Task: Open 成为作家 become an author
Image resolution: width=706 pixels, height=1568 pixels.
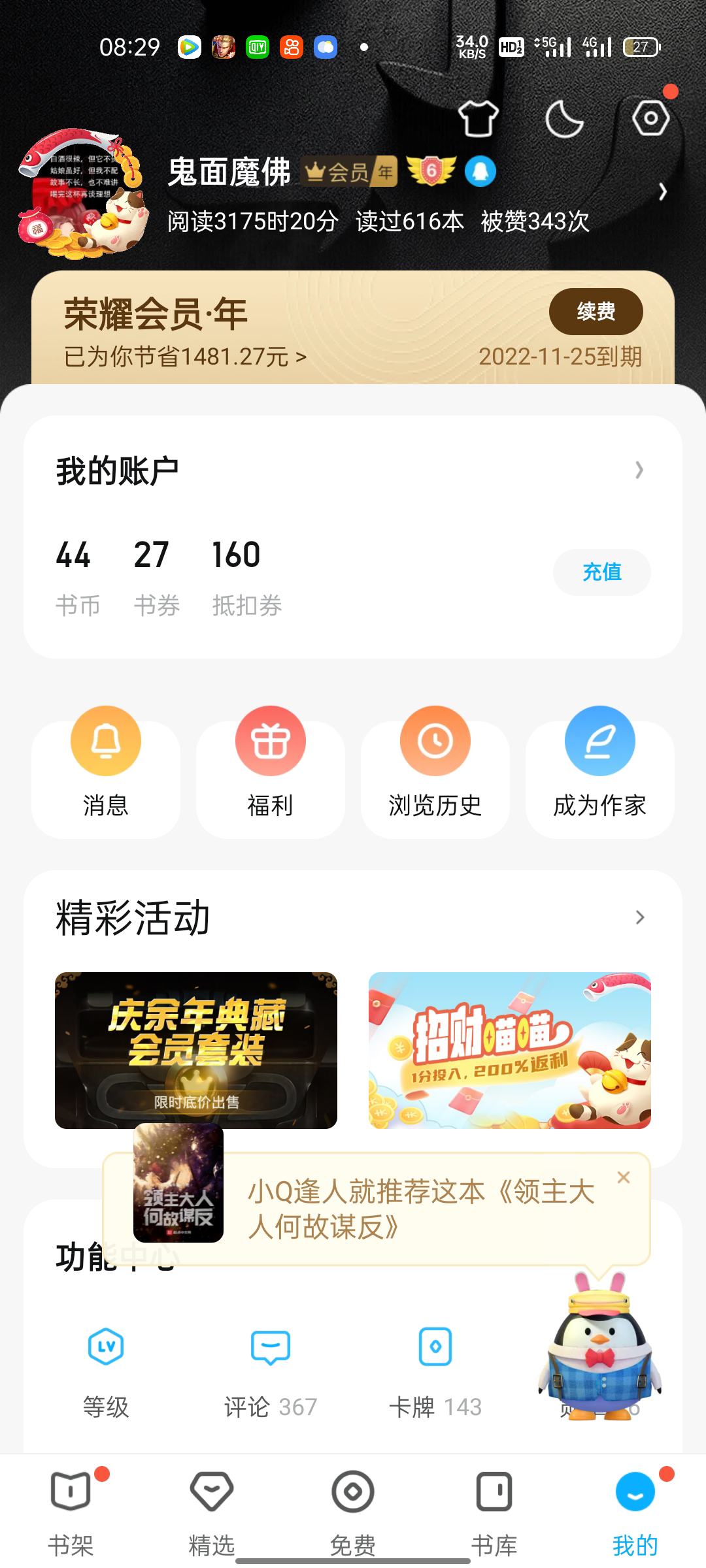Action: pyautogui.click(x=600, y=772)
